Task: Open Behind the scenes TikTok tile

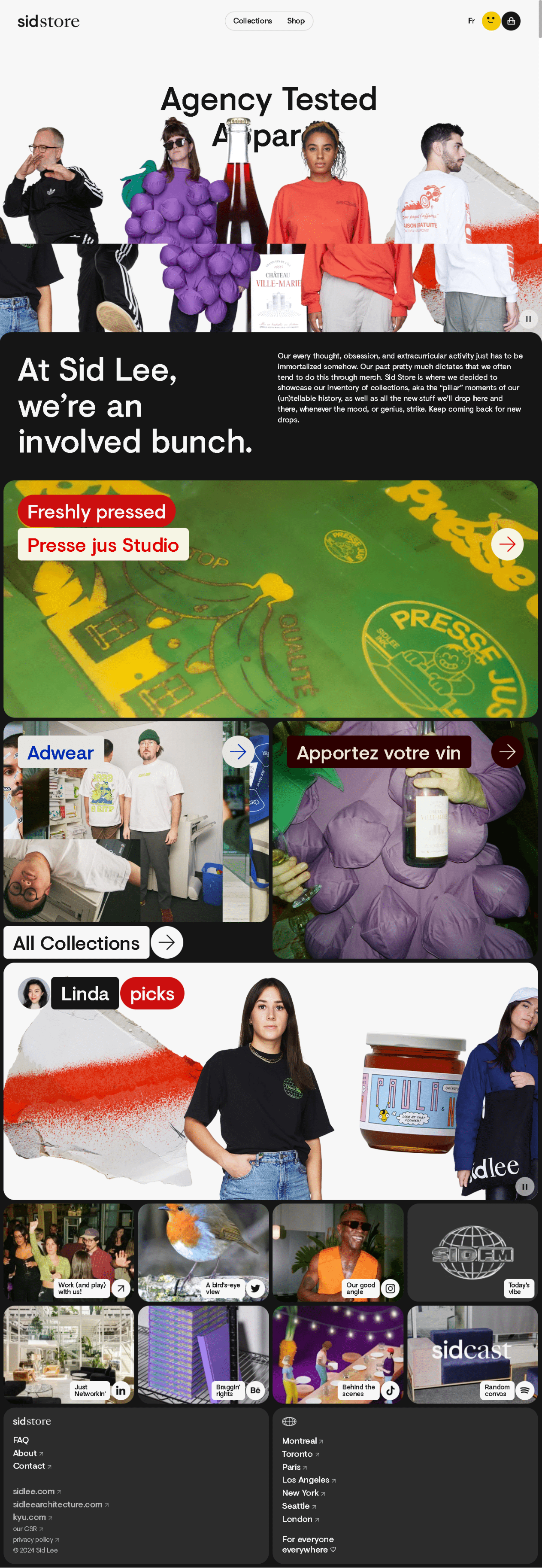Action: click(390, 1390)
